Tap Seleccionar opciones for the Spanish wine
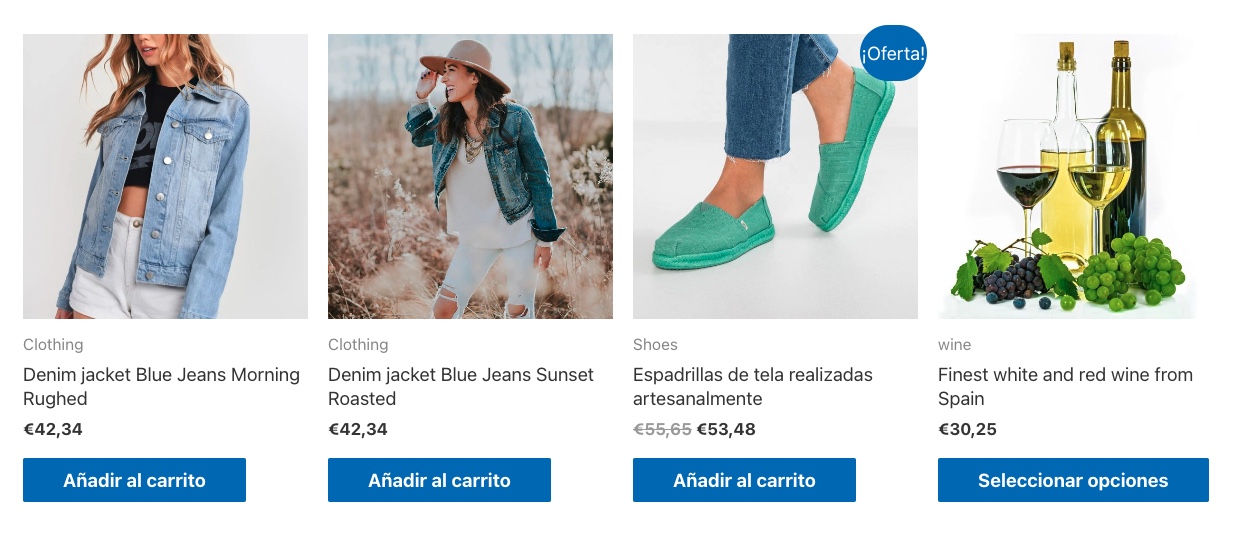Viewport: 1250px width, 534px height. point(1073,480)
